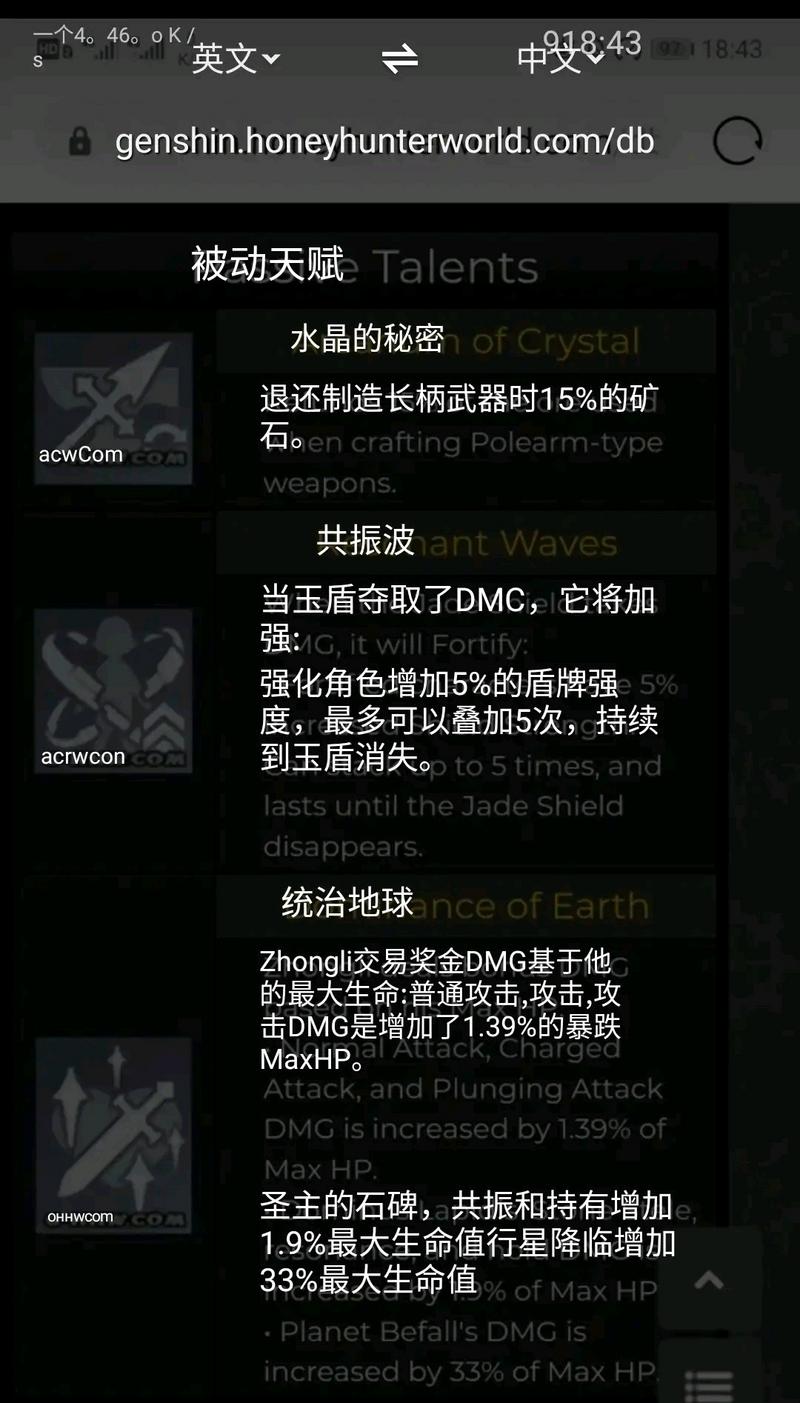Viewport: 800px width, 1403px height.
Task: Open the target language dropdown 中文
Action: click(560, 59)
